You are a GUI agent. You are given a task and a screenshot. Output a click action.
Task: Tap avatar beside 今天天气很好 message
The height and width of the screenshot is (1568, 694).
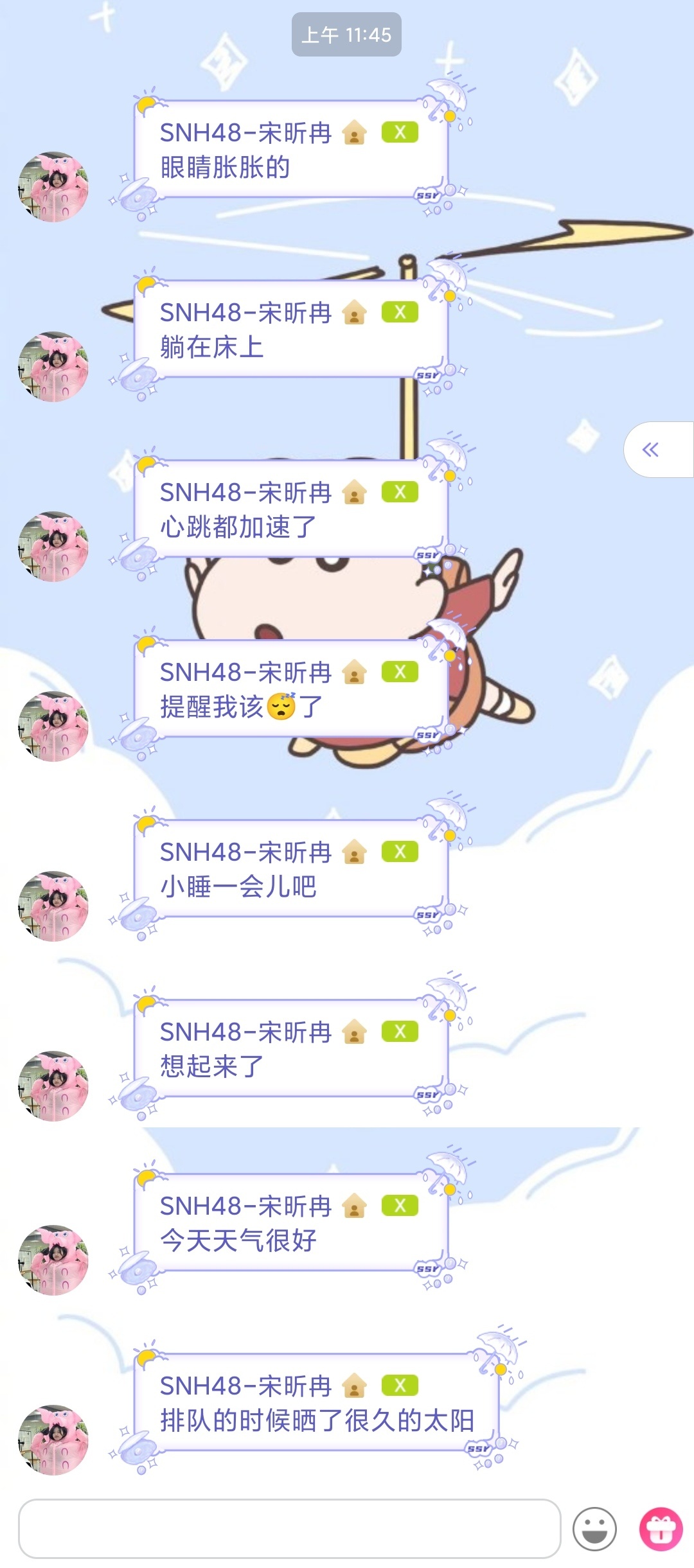pos(53,1260)
